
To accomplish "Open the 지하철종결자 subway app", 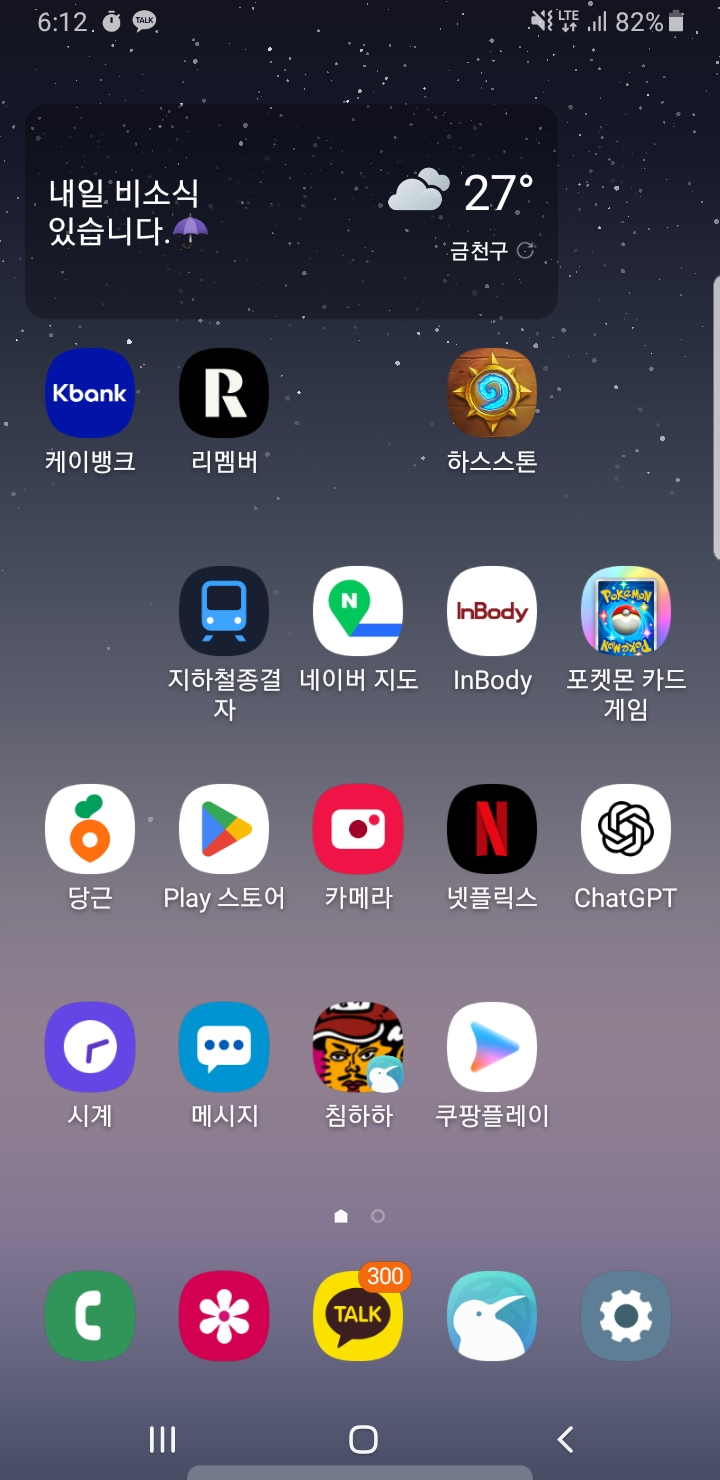I will [x=224, y=611].
